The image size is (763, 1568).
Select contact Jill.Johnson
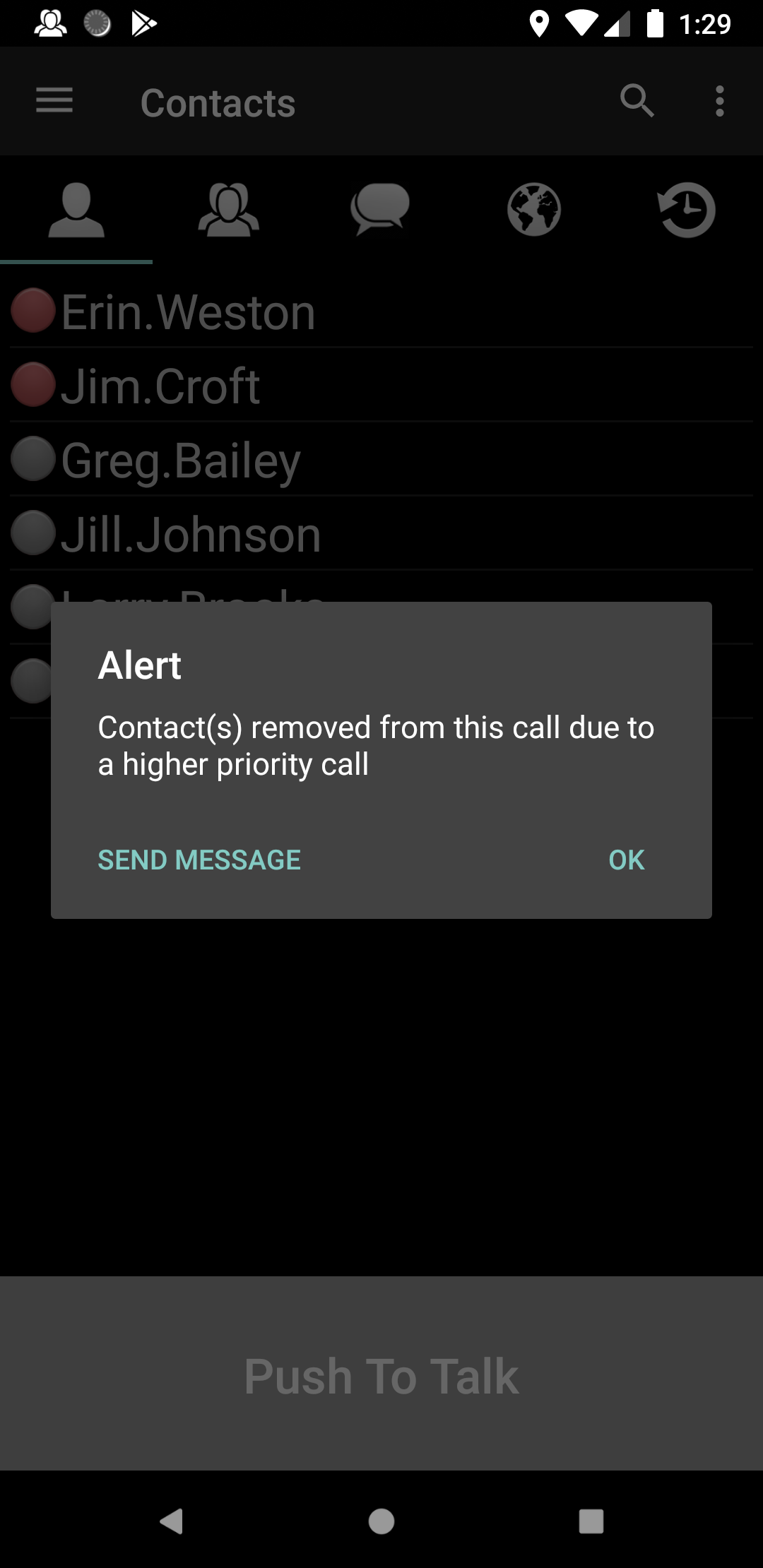click(x=381, y=534)
